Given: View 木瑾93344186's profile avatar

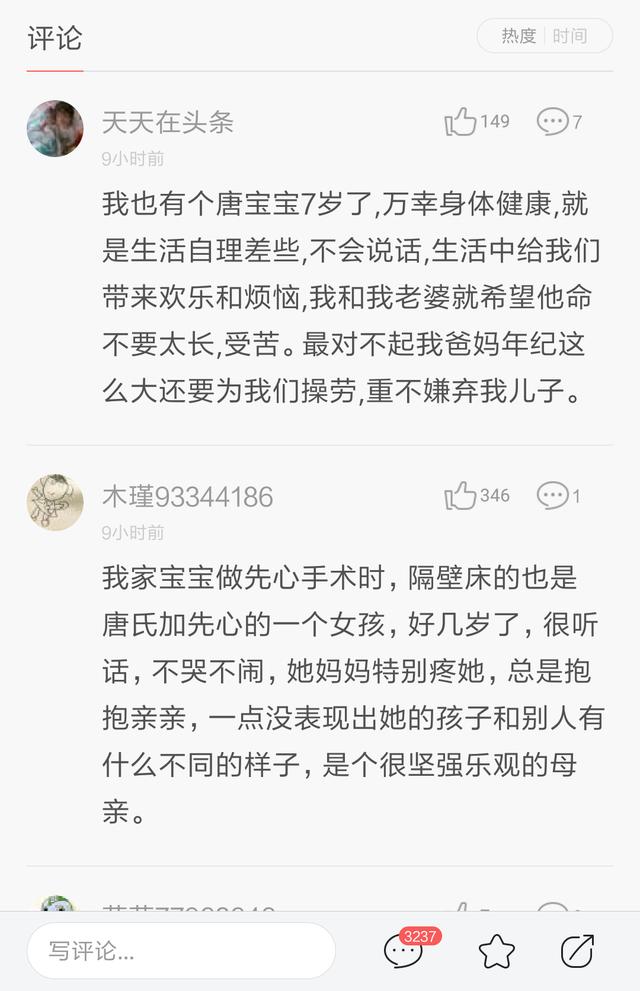Looking at the screenshot, I should (55, 502).
